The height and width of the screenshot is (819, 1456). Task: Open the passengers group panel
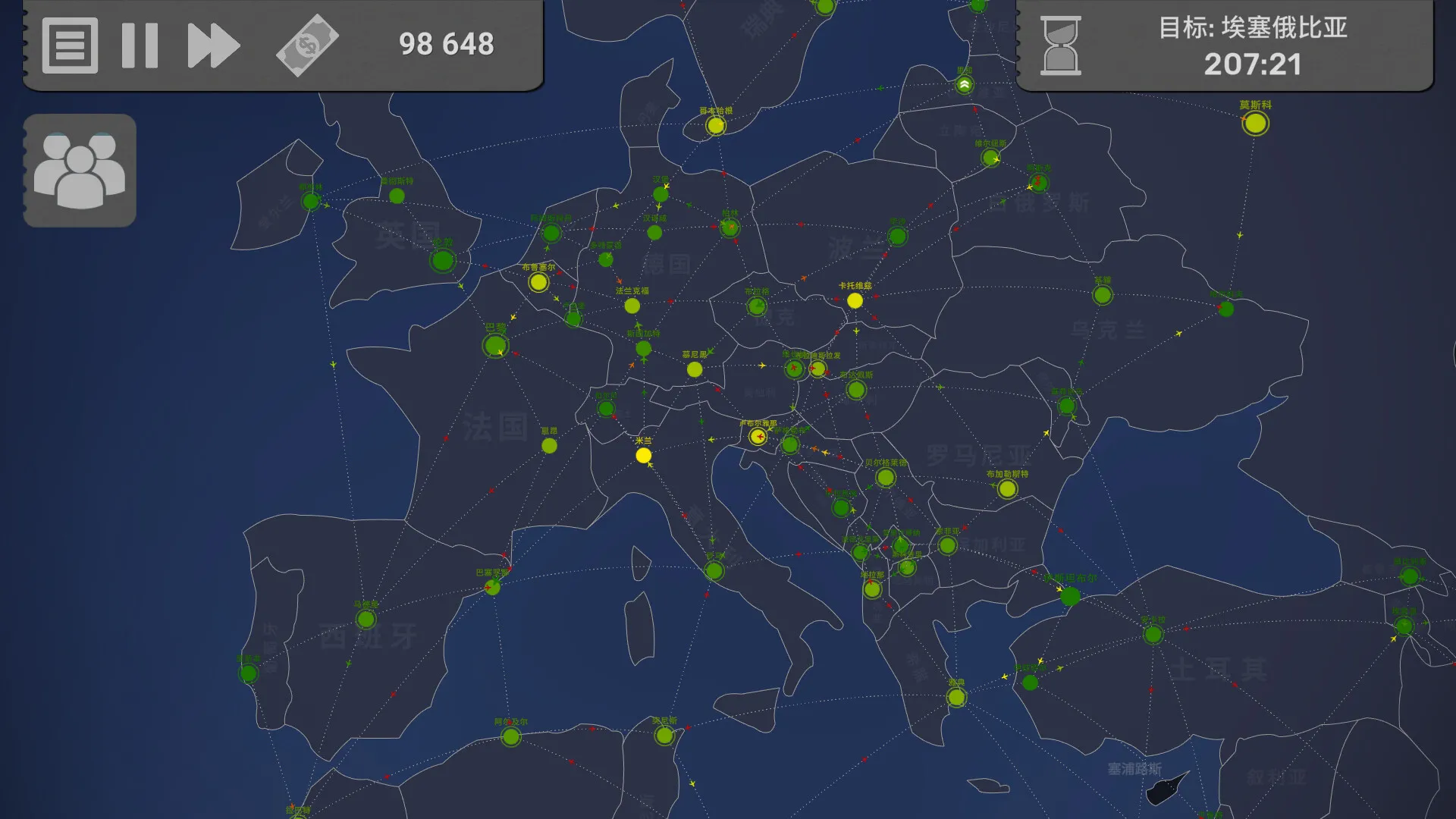(80, 171)
